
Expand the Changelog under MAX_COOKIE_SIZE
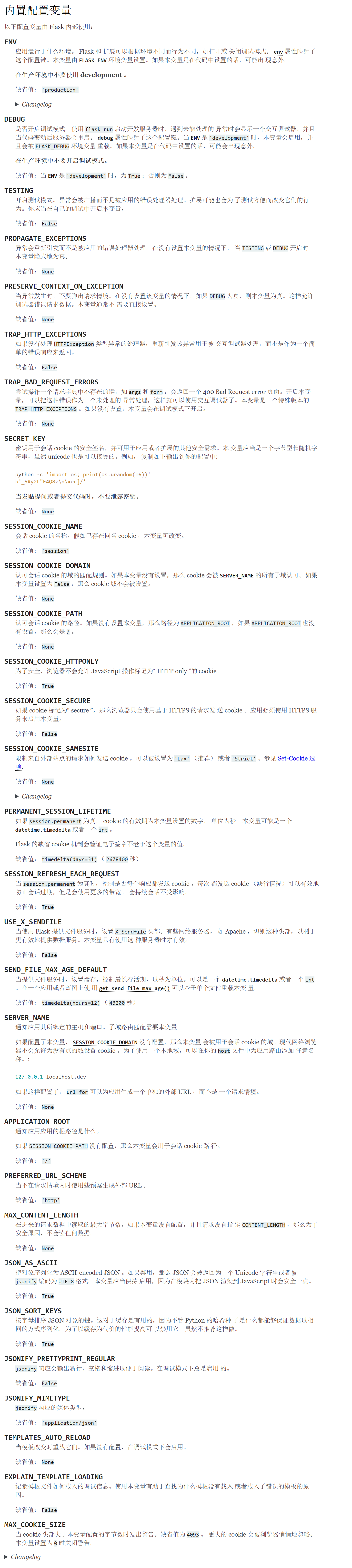tap(25, 1557)
